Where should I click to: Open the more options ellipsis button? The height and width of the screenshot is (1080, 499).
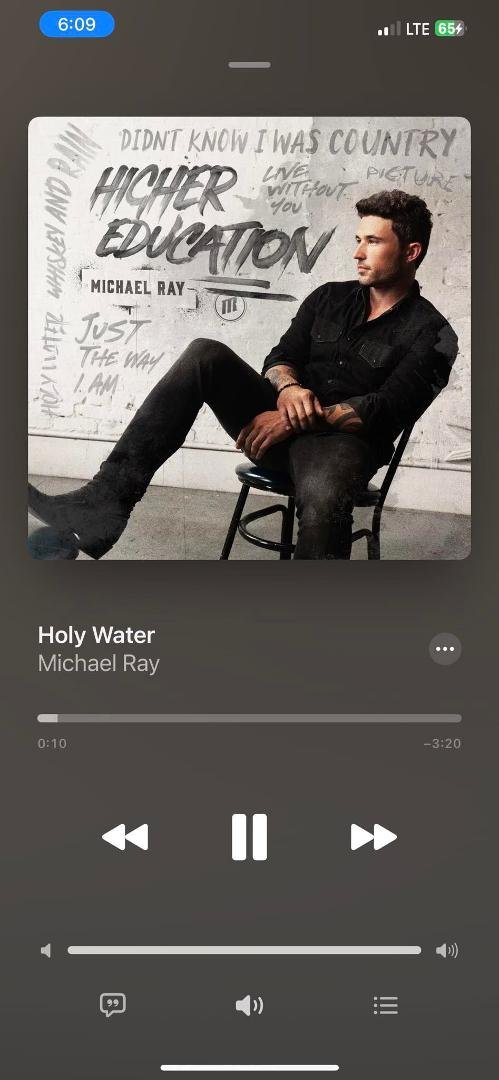445,649
